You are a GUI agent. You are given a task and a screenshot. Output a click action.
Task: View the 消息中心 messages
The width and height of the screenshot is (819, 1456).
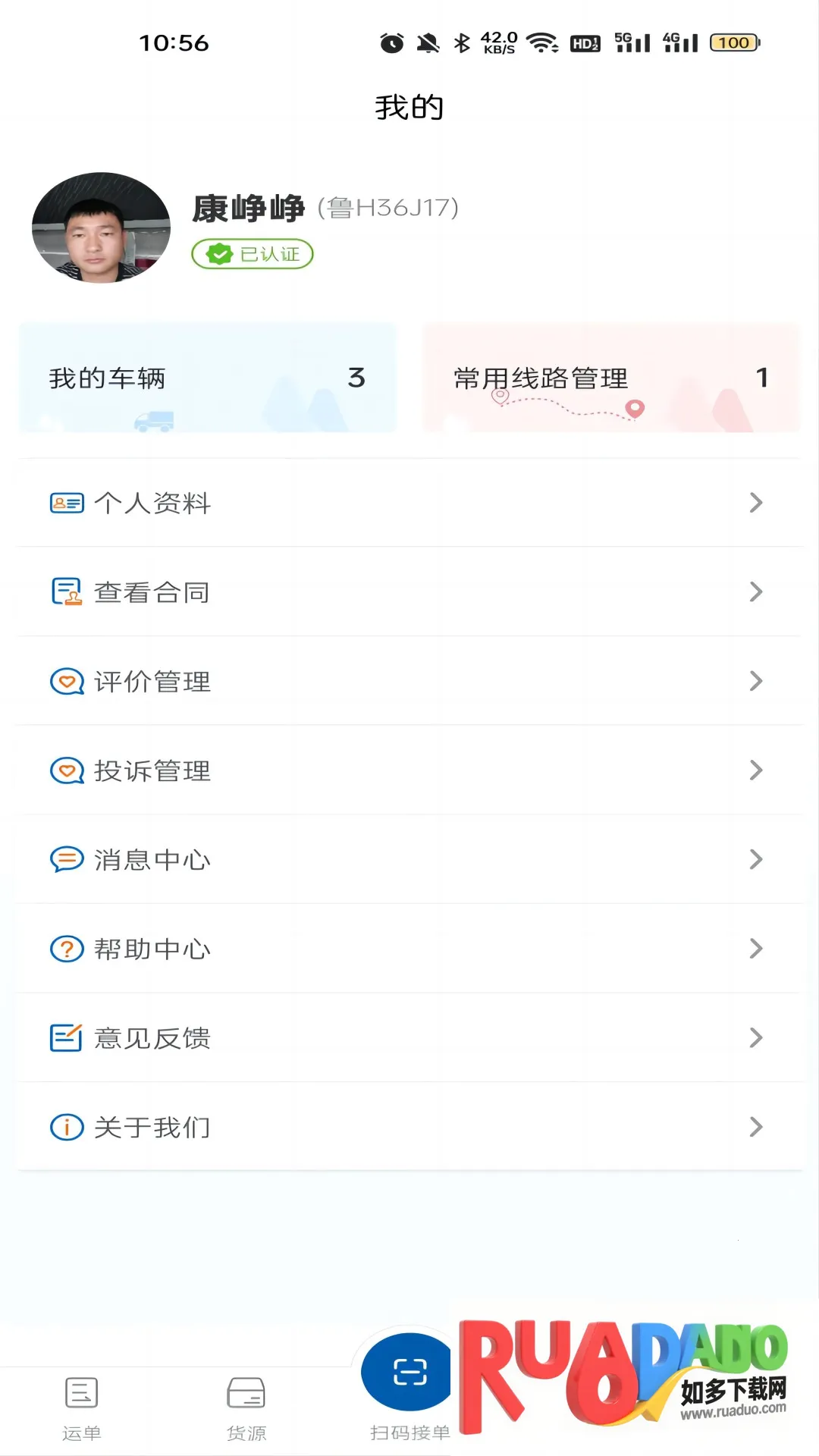(409, 860)
